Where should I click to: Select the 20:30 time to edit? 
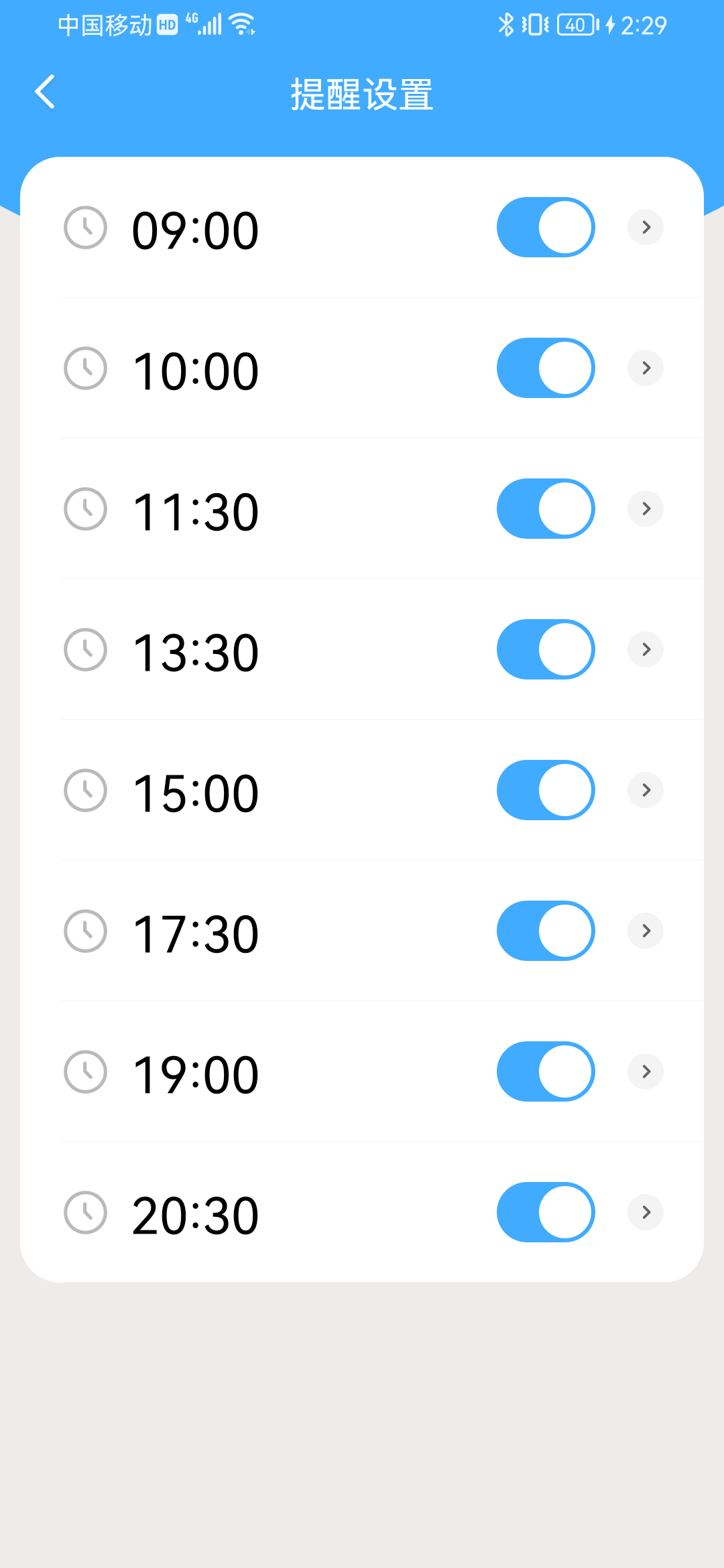click(195, 1216)
